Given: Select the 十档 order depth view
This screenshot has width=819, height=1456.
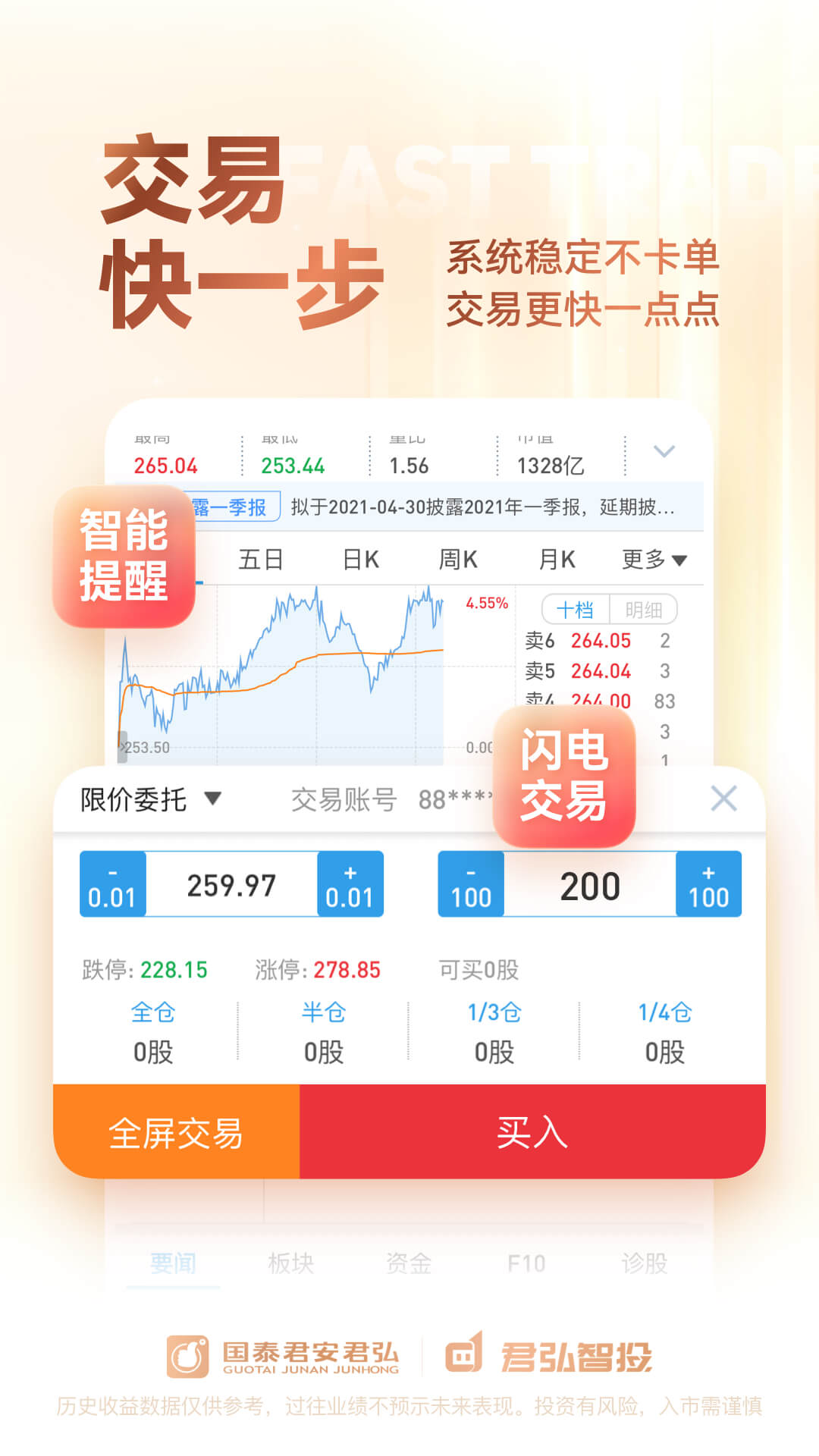Looking at the screenshot, I should 574,609.
